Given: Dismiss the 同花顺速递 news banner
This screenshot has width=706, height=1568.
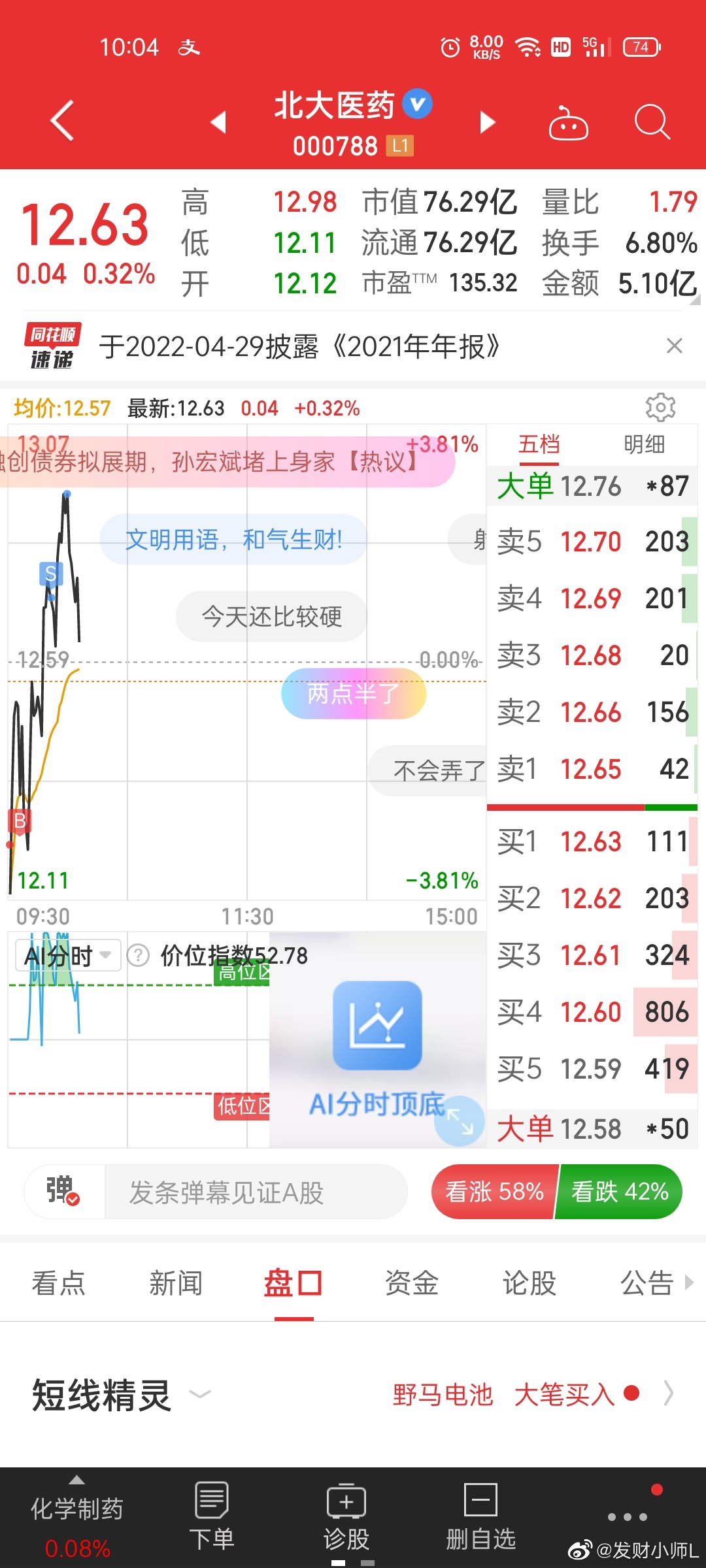Looking at the screenshot, I should (675, 346).
